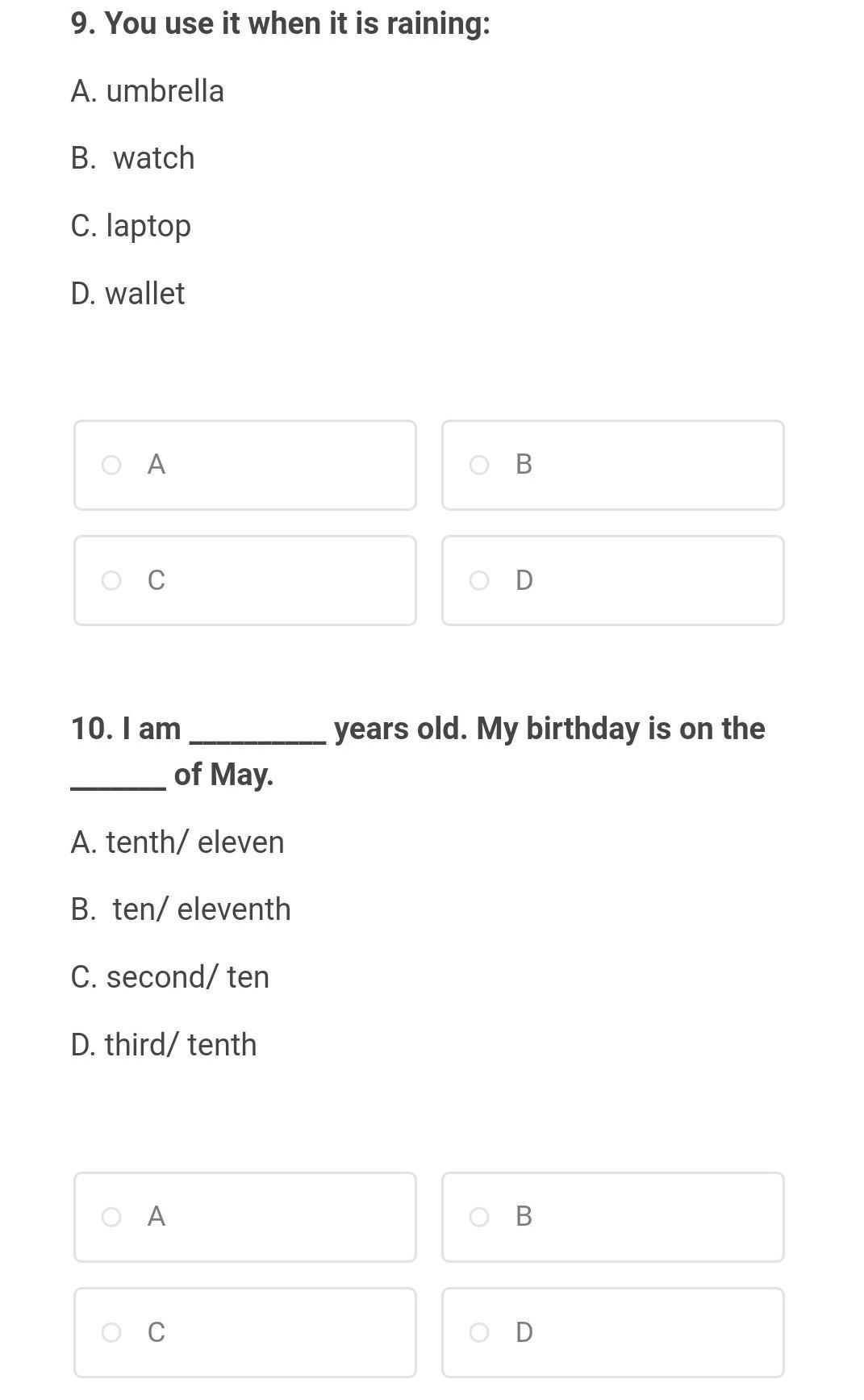
Task: Select answer A for question 9
Action: click(x=245, y=465)
